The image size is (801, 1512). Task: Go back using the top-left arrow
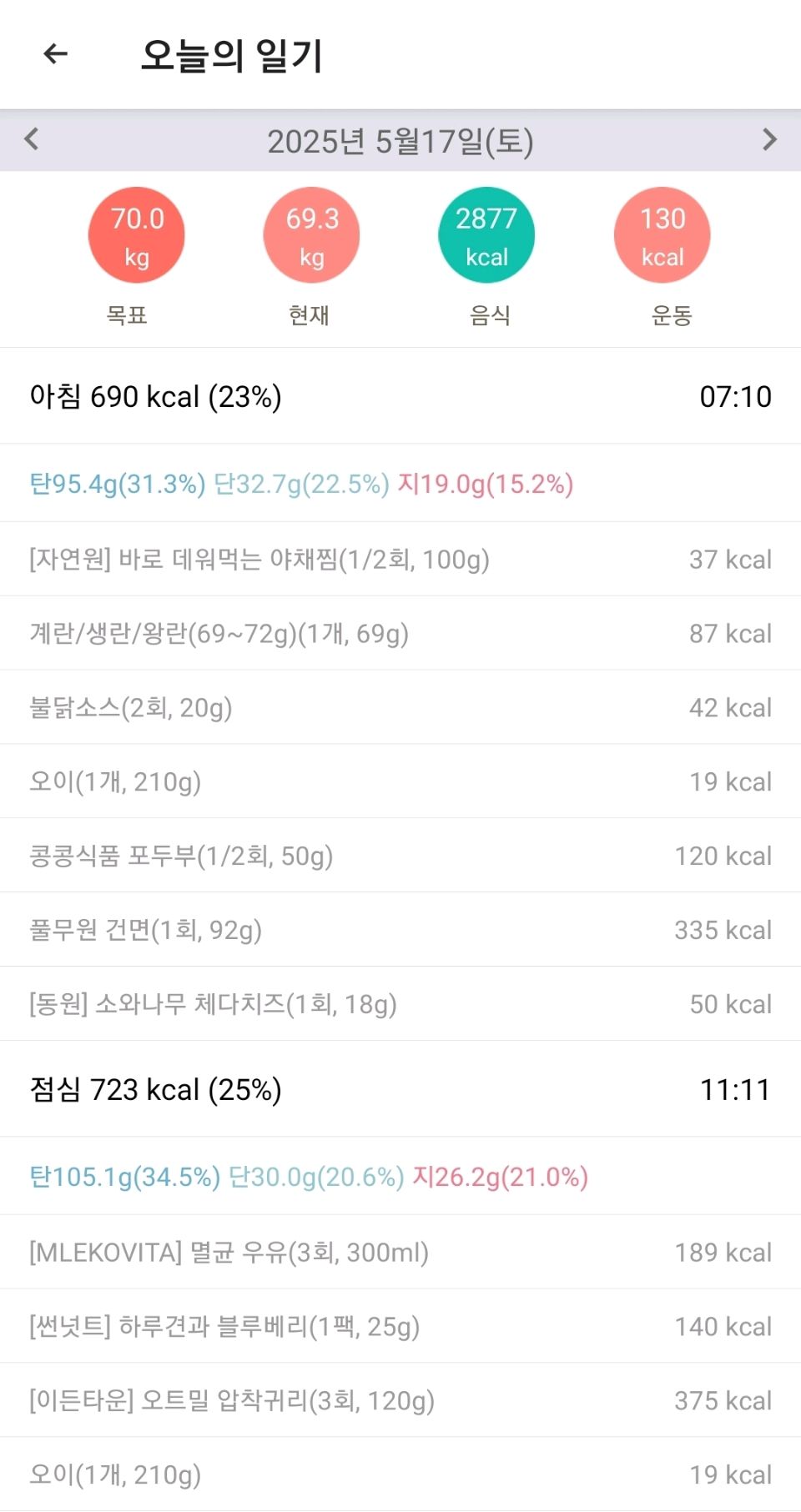pos(55,54)
